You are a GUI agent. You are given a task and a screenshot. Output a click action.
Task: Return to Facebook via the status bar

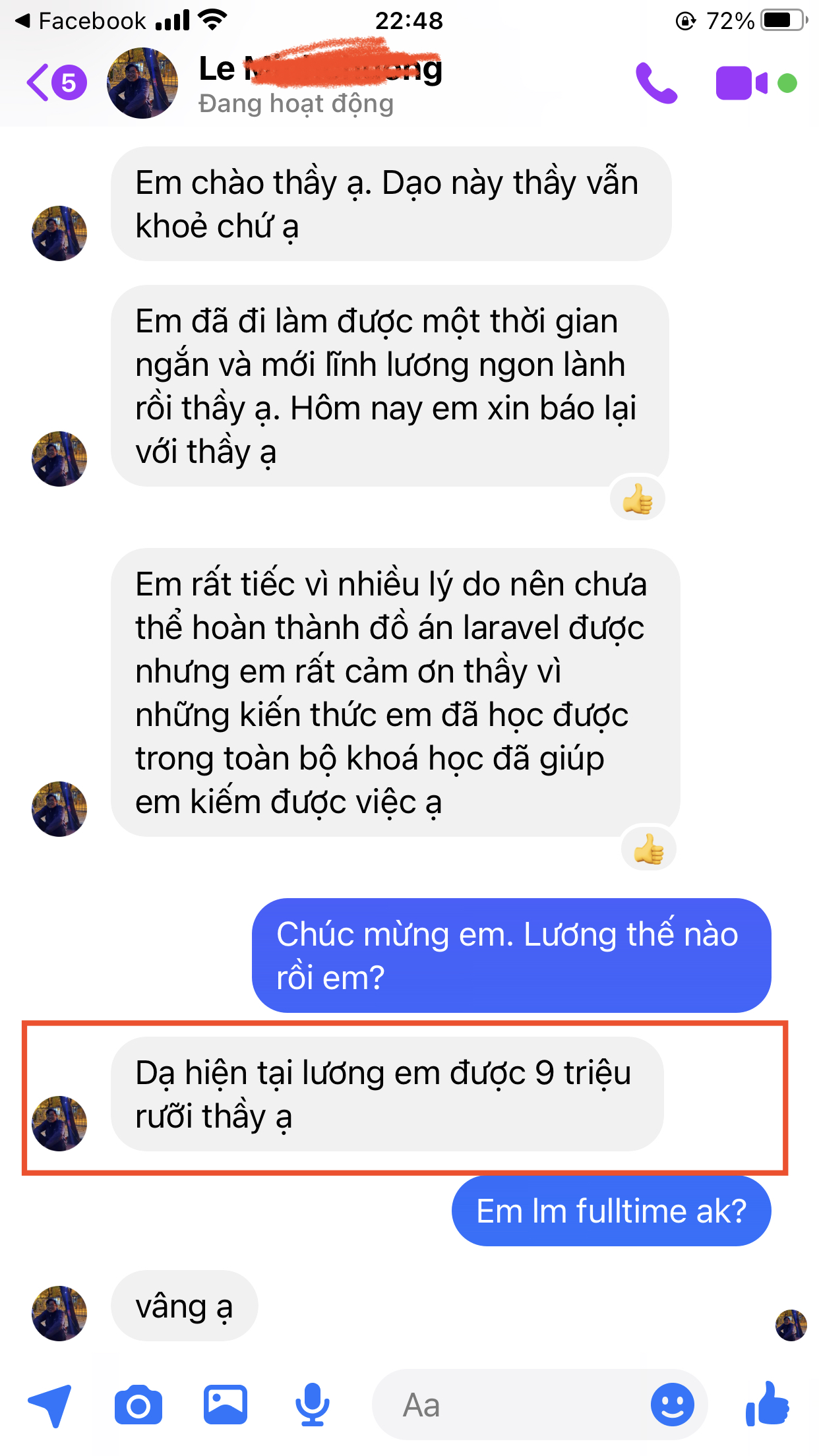[x=80, y=21]
